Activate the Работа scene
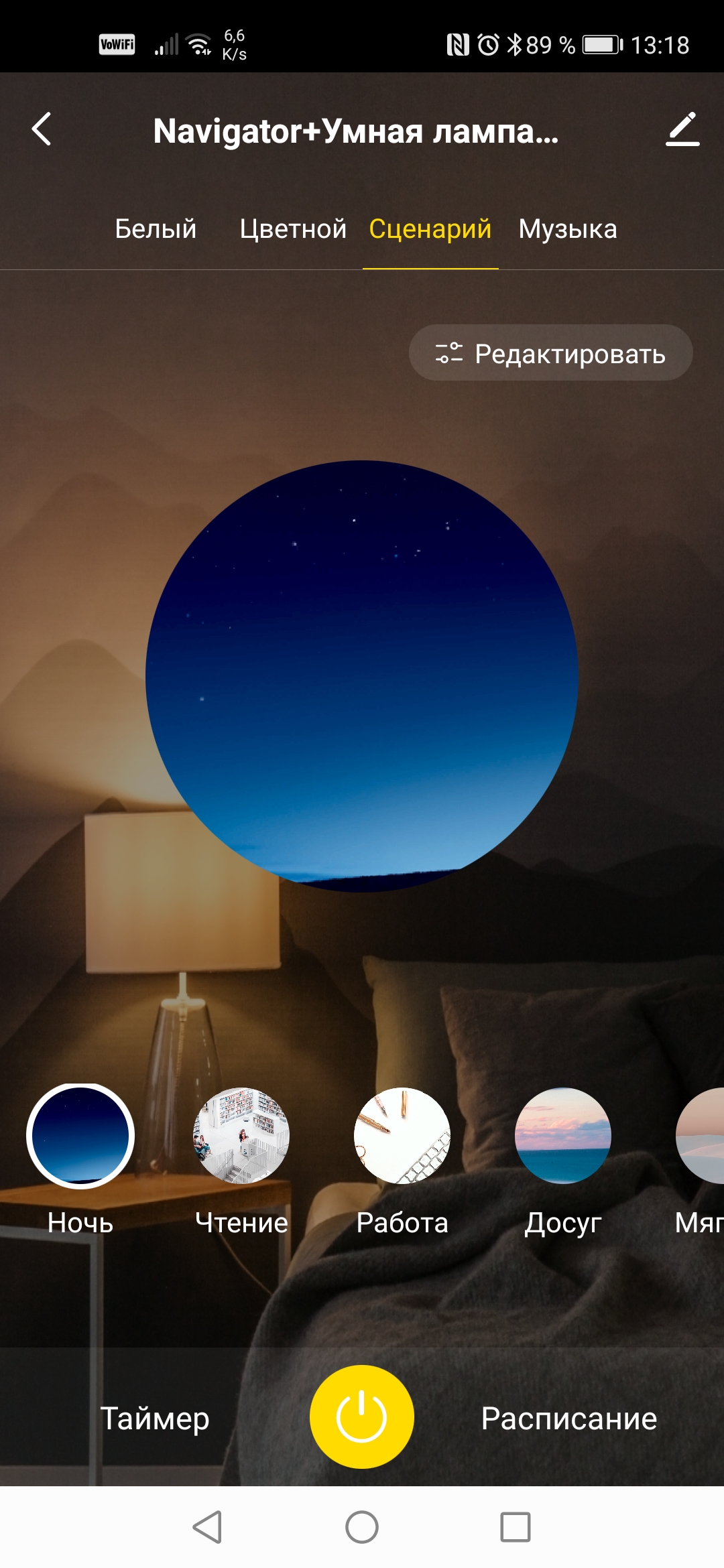Screen dimensions: 724x1568 402,1136
